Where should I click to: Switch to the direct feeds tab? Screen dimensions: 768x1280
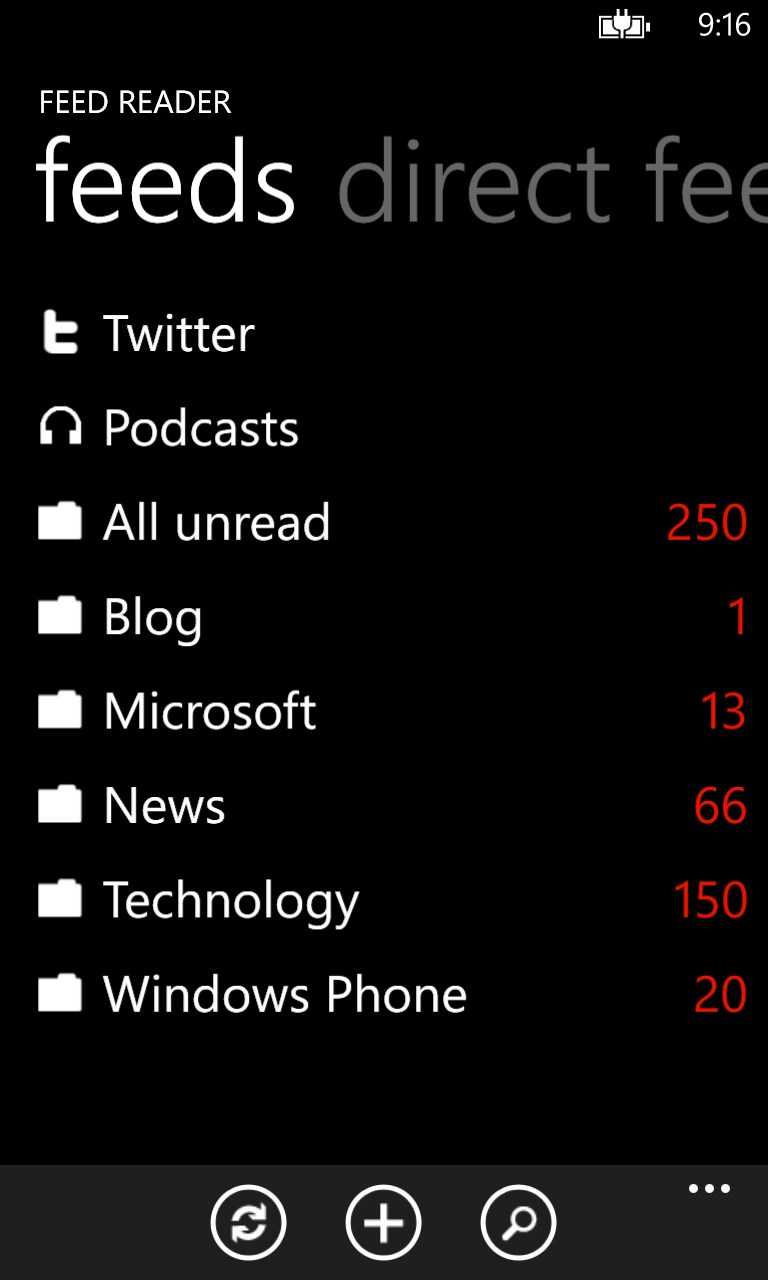pyautogui.click(x=552, y=183)
